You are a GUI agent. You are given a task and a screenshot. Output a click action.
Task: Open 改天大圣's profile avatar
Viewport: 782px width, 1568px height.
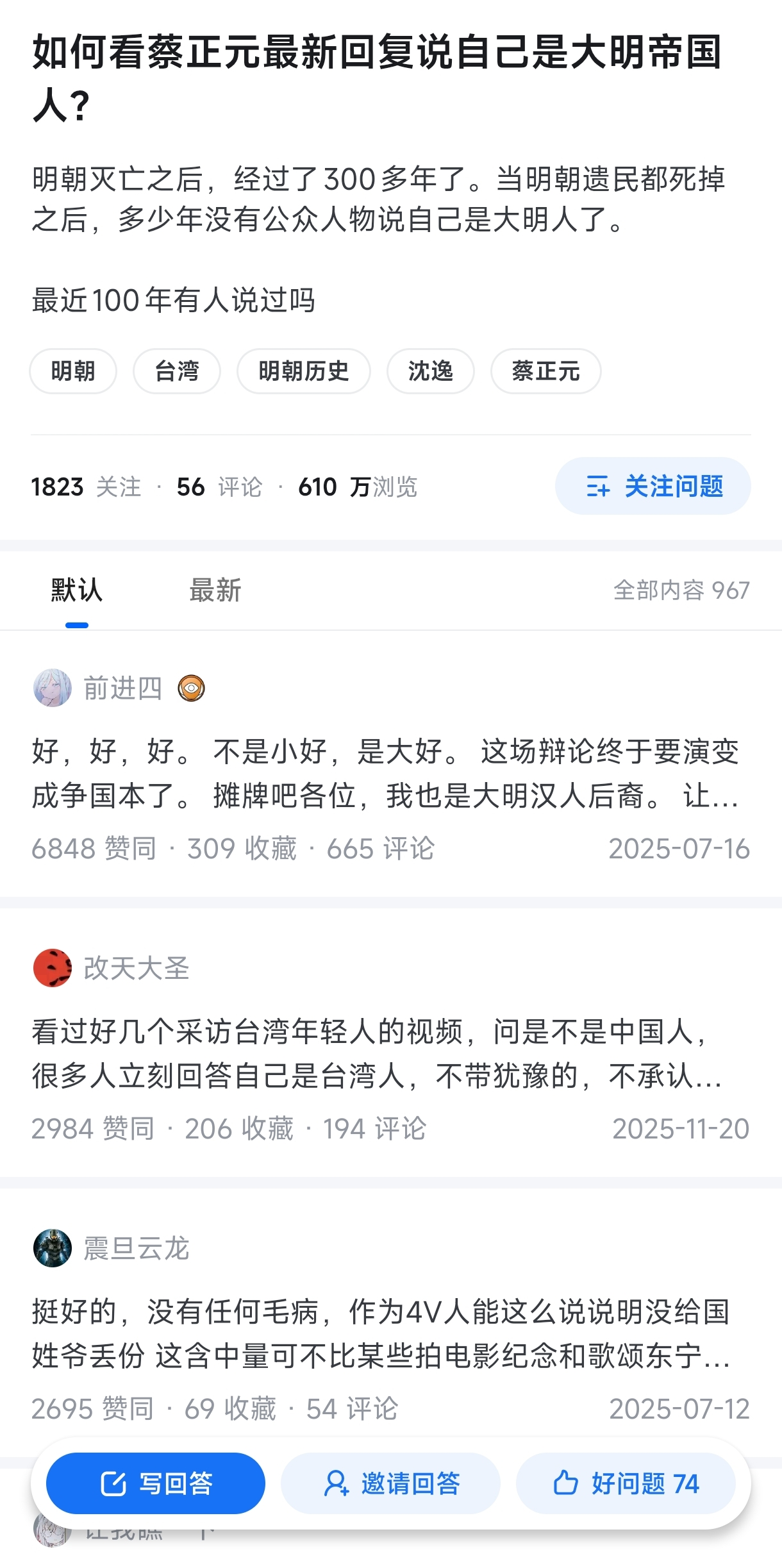coord(53,968)
